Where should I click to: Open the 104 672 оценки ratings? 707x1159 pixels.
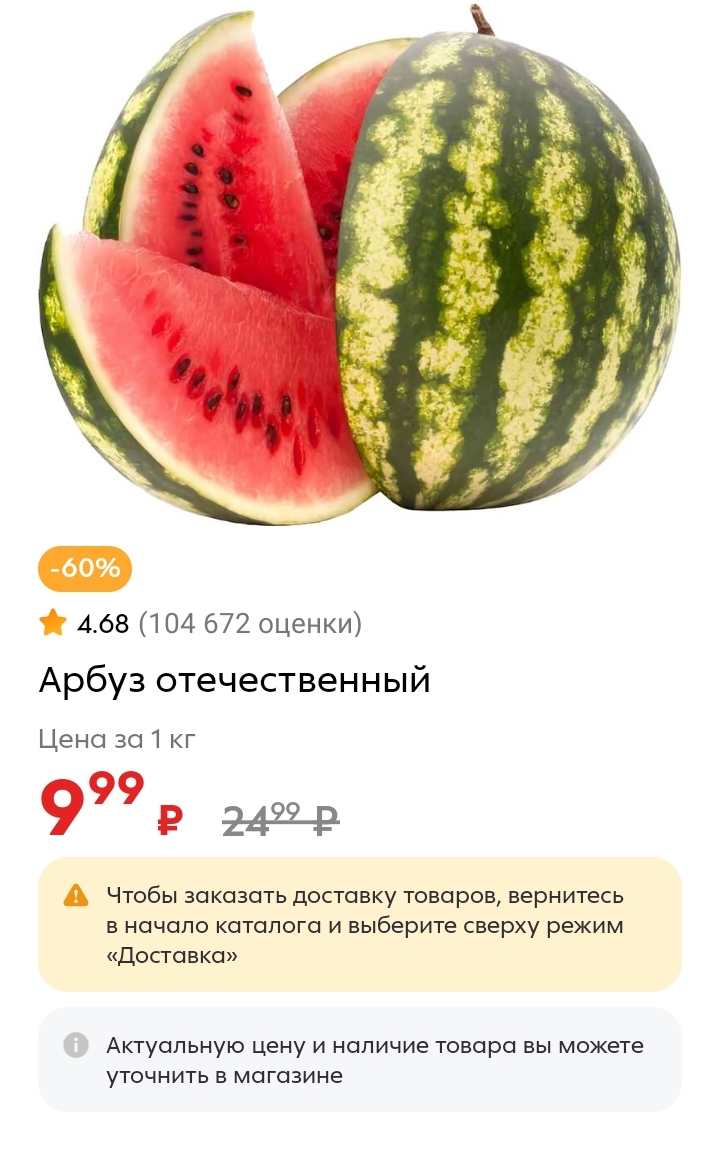point(250,623)
